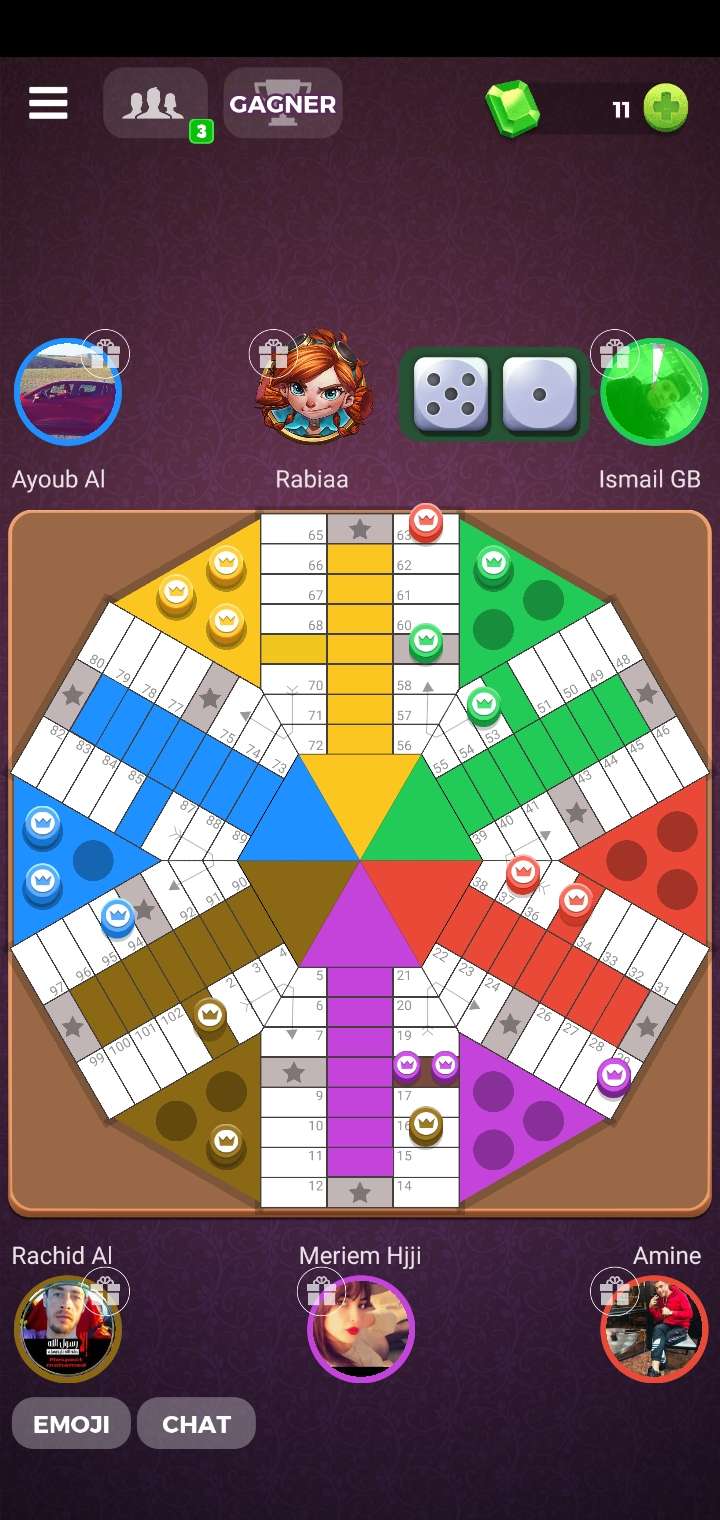
Task: Send a gift to Ismail GB
Action: pos(614,353)
